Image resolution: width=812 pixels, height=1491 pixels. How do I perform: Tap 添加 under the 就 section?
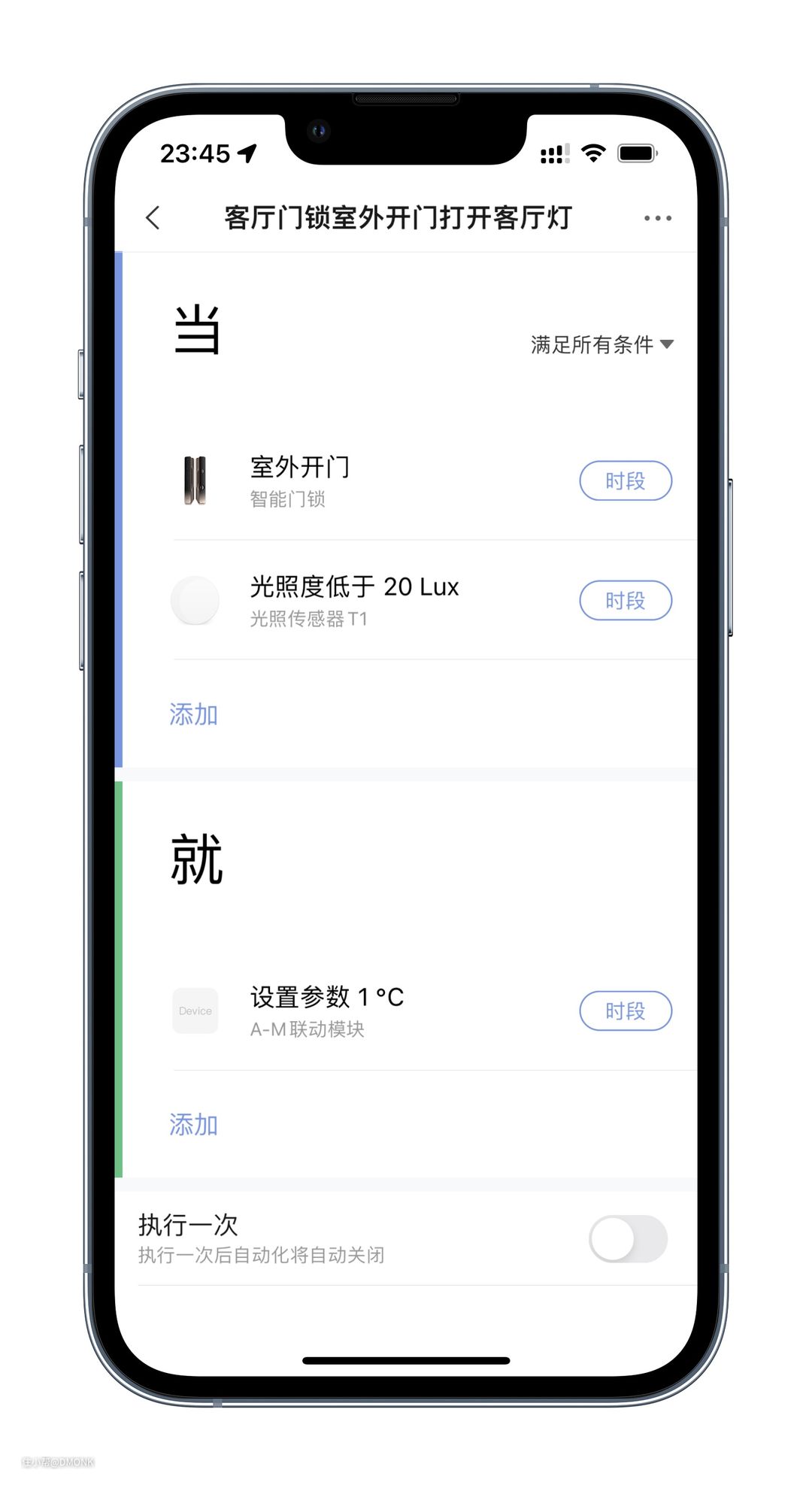(x=193, y=1124)
